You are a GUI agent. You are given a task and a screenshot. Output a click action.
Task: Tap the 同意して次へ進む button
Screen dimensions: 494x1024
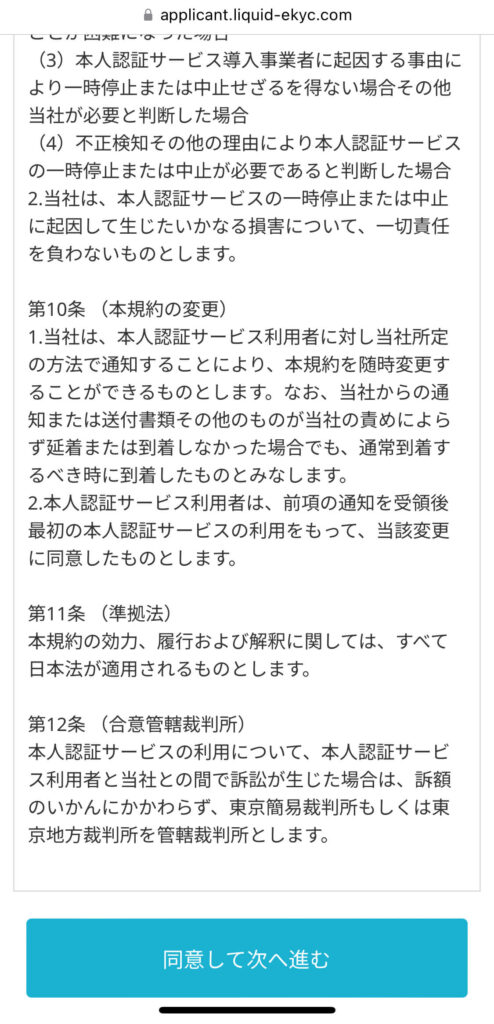247,958
